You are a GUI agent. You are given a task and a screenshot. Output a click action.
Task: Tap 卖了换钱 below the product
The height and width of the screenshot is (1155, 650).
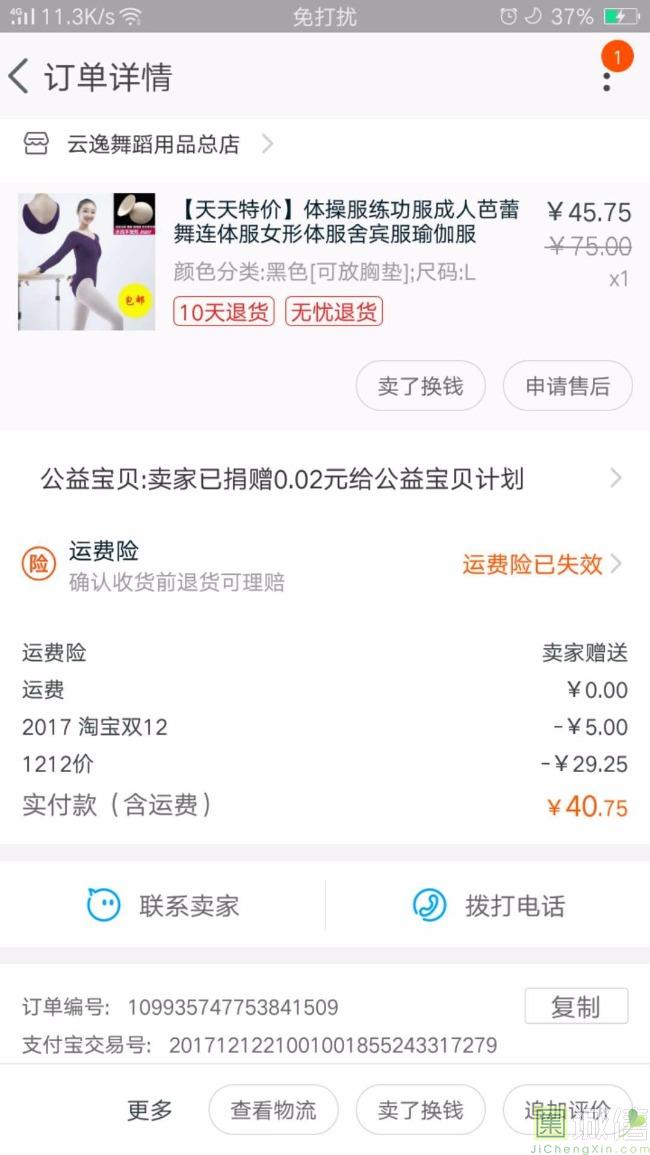click(x=420, y=386)
